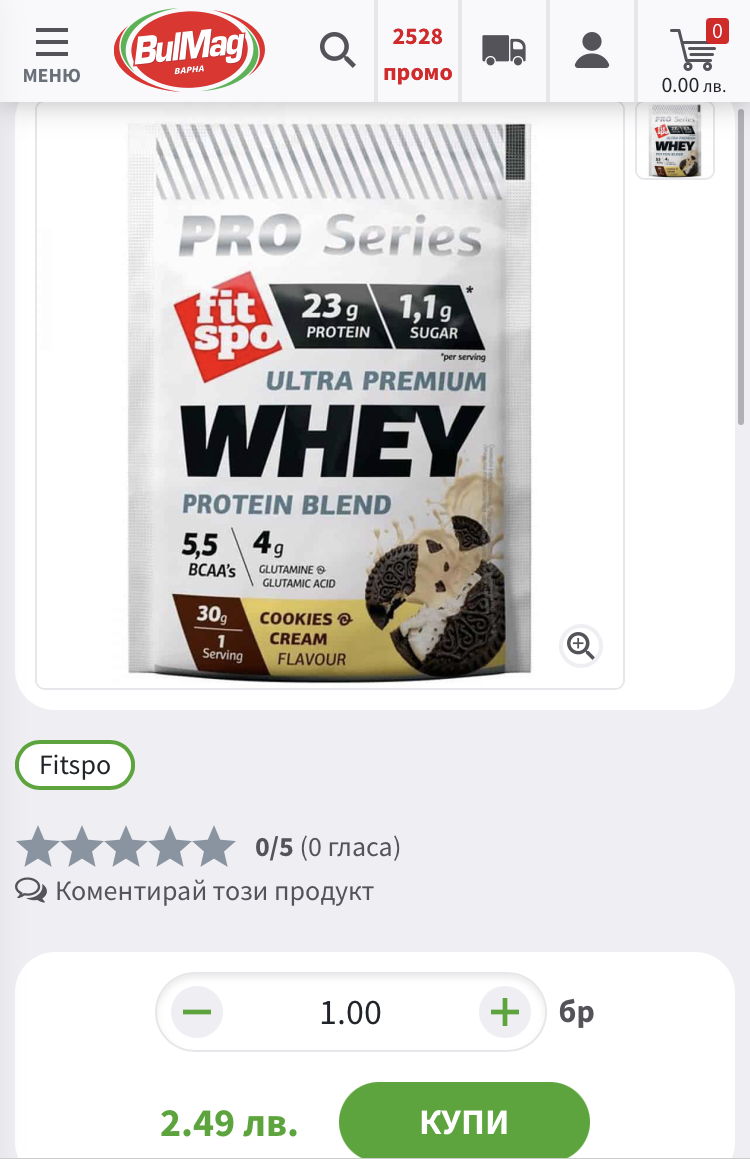The height and width of the screenshot is (1159, 750).
Task: Rate the product five stars
Action: click(214, 847)
